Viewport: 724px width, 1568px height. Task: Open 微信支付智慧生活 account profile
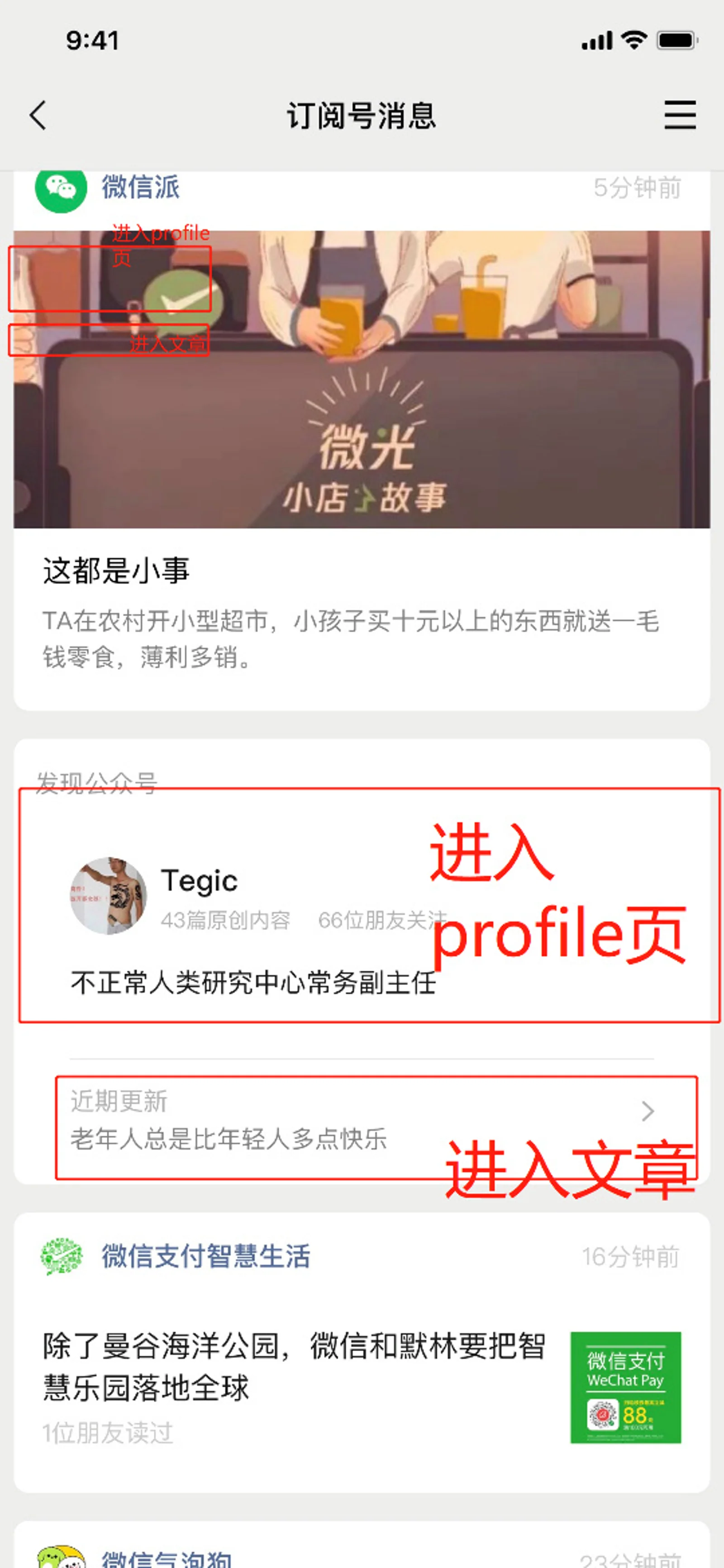pos(205,1256)
